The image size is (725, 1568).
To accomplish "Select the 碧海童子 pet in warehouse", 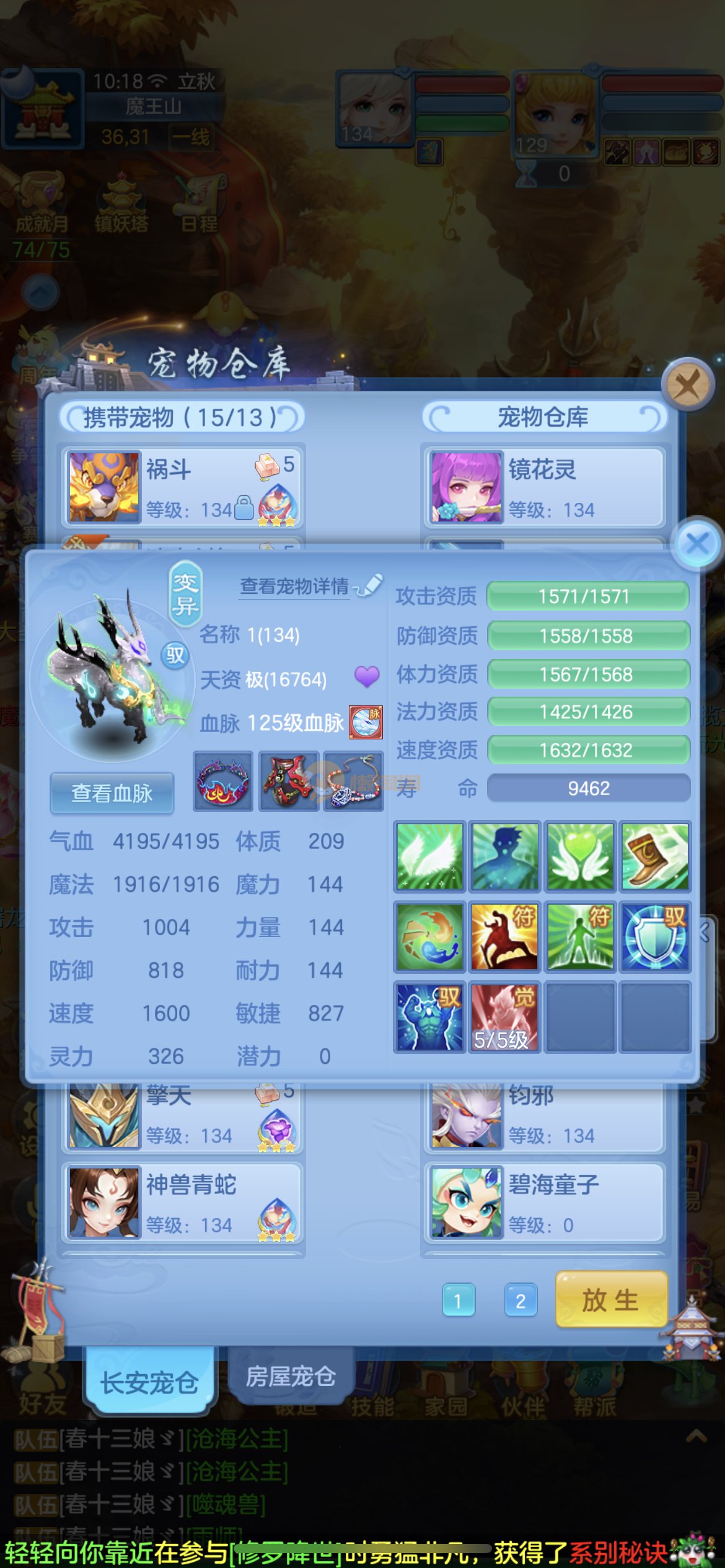I will (x=544, y=1203).
